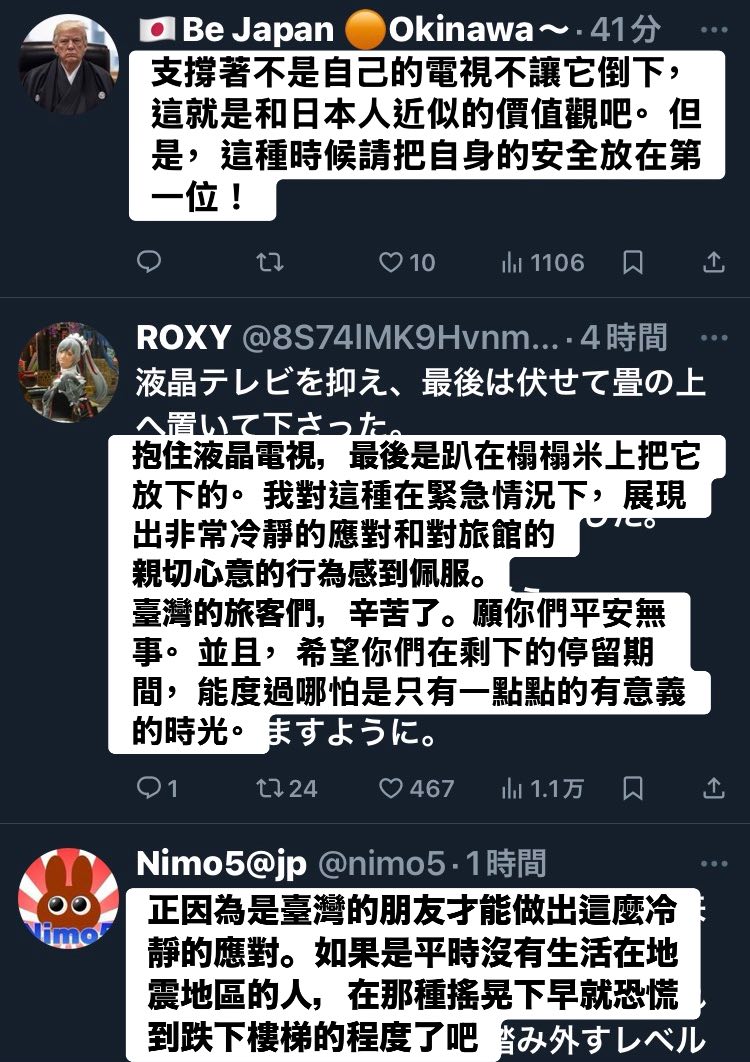Repost ROXY's tweet with 24 reposts
The height and width of the screenshot is (1062, 750).
pos(270,789)
